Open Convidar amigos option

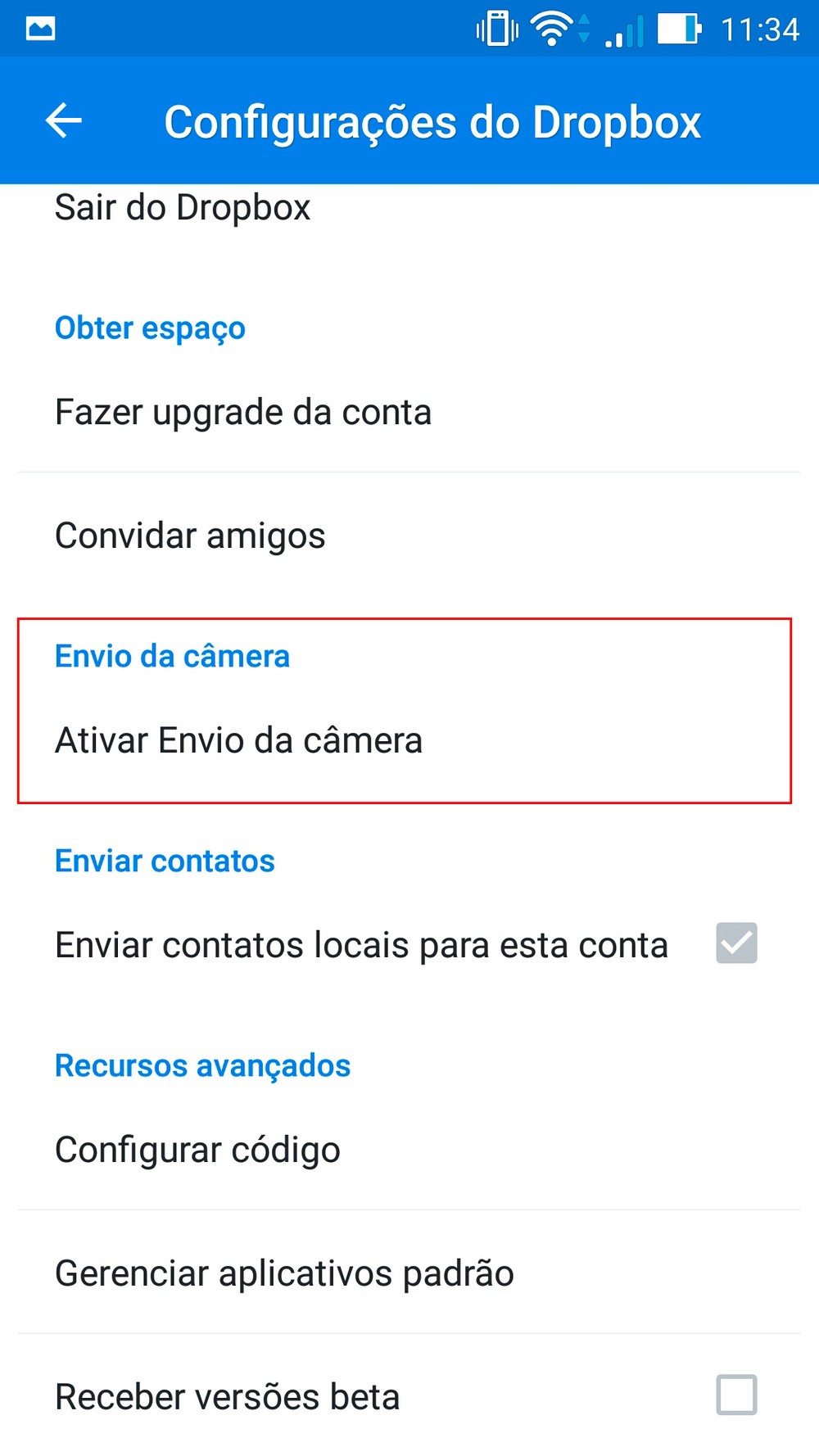coord(190,536)
